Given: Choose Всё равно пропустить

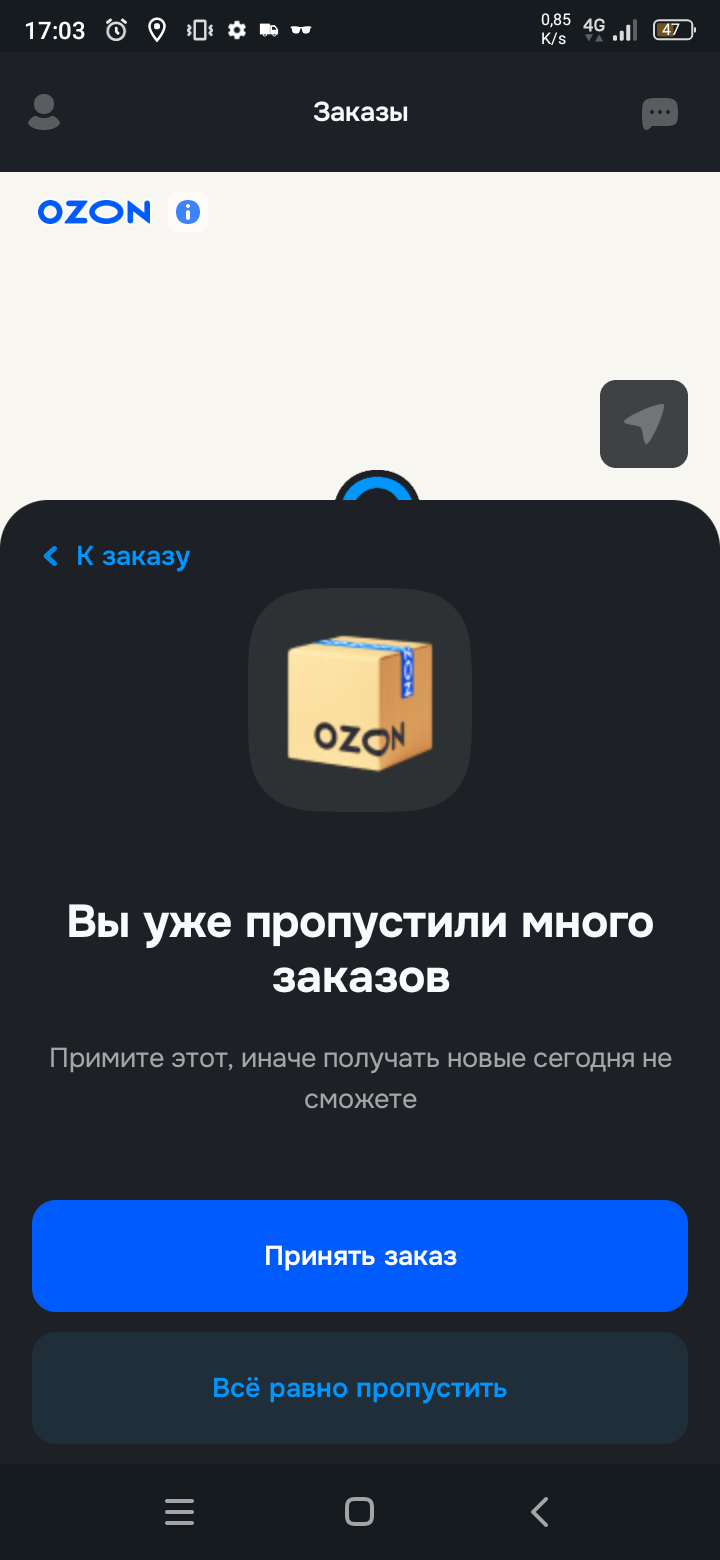Looking at the screenshot, I should point(360,1388).
